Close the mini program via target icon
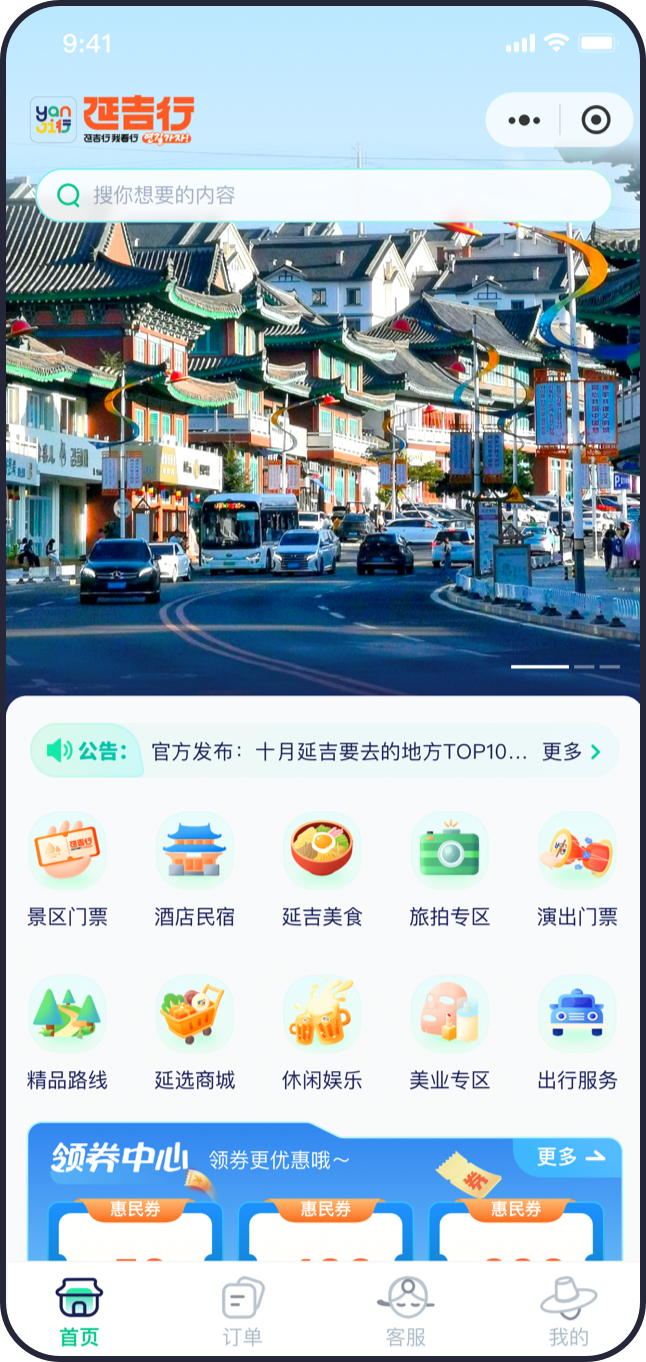The height and width of the screenshot is (1362, 646). (596, 121)
